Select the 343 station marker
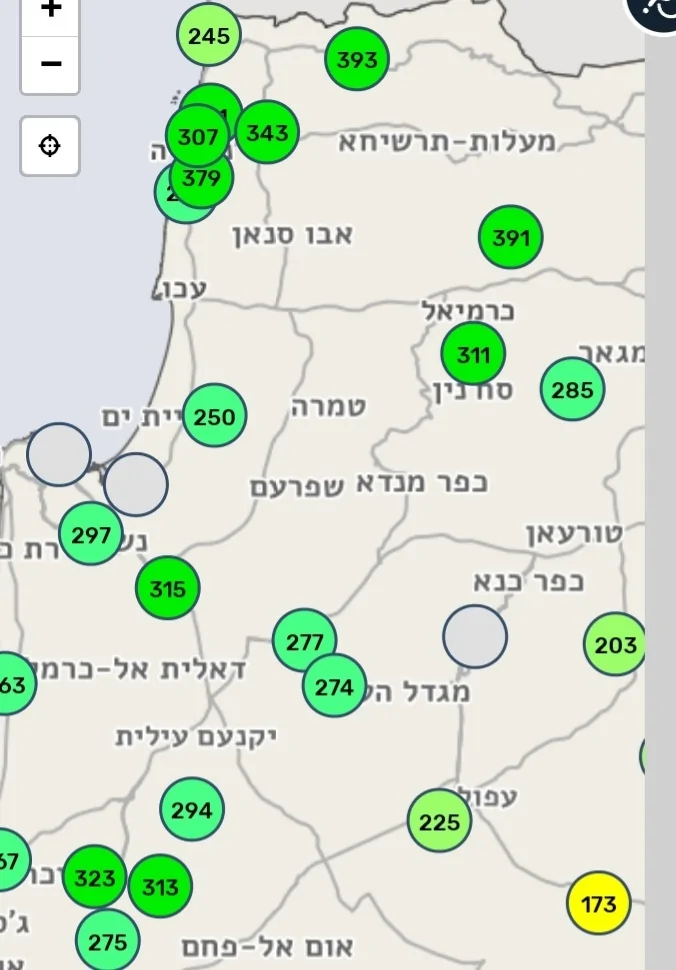The width and height of the screenshot is (676, 970). pos(269,132)
